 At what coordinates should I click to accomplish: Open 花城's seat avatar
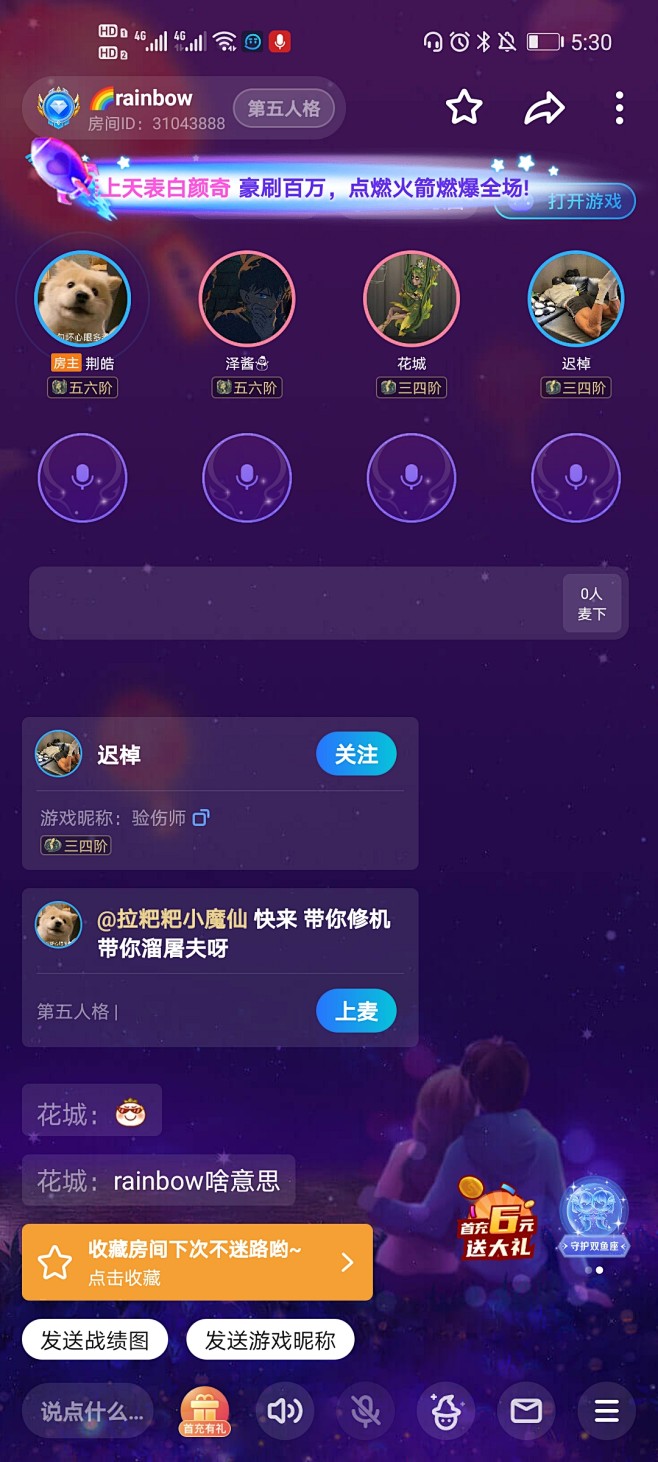click(411, 298)
